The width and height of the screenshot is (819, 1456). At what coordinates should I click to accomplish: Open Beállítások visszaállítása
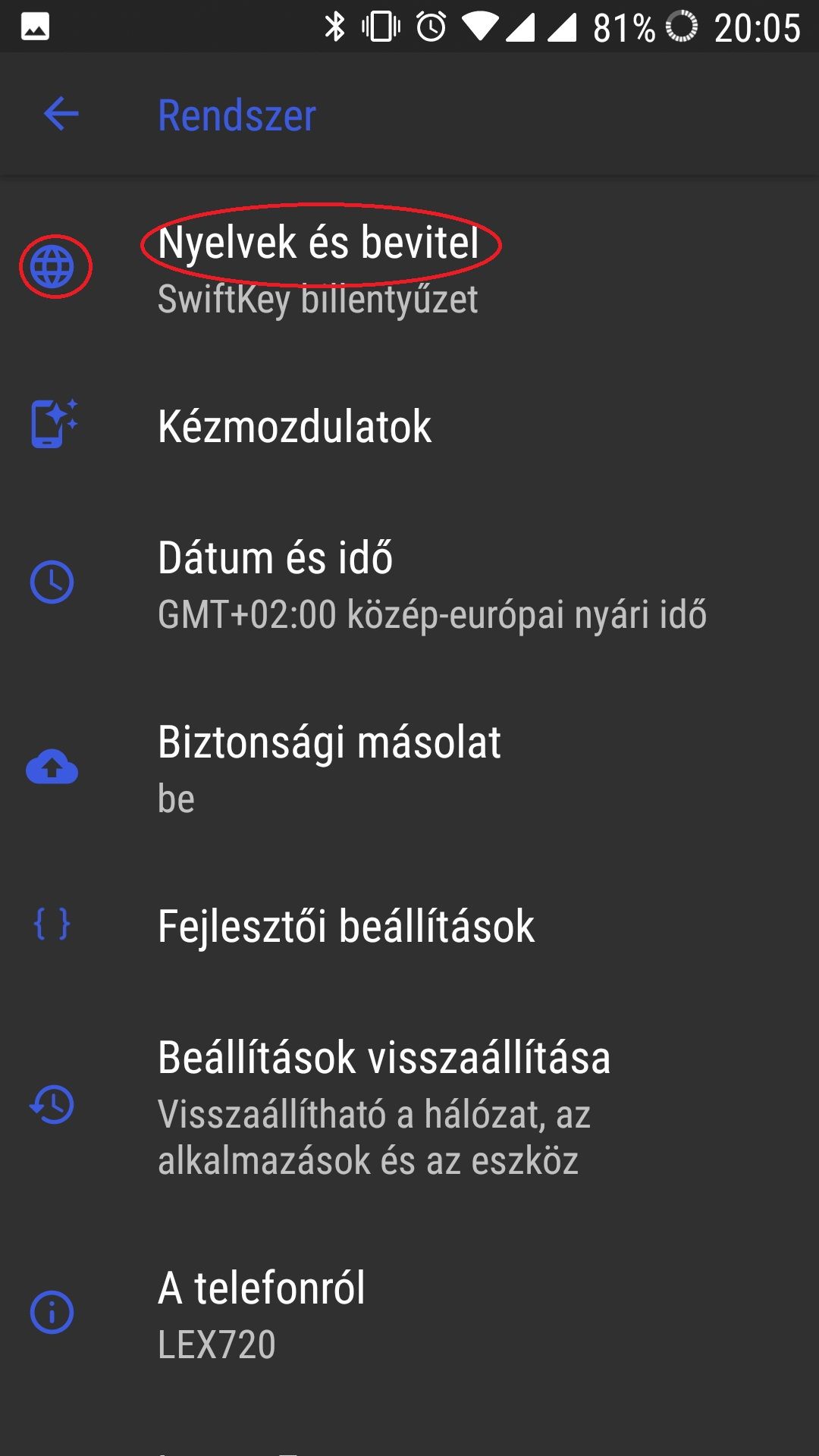pos(409,1106)
